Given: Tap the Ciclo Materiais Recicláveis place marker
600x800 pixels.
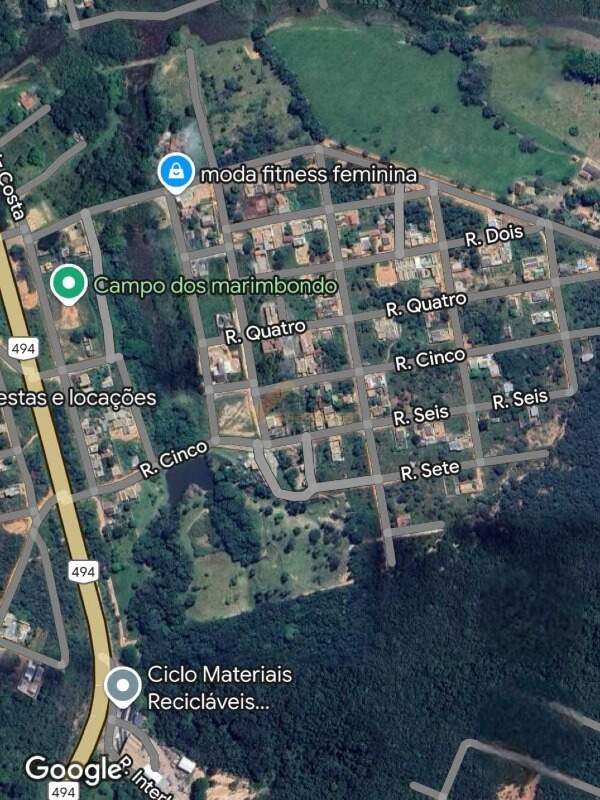Looking at the screenshot, I should point(123,686).
